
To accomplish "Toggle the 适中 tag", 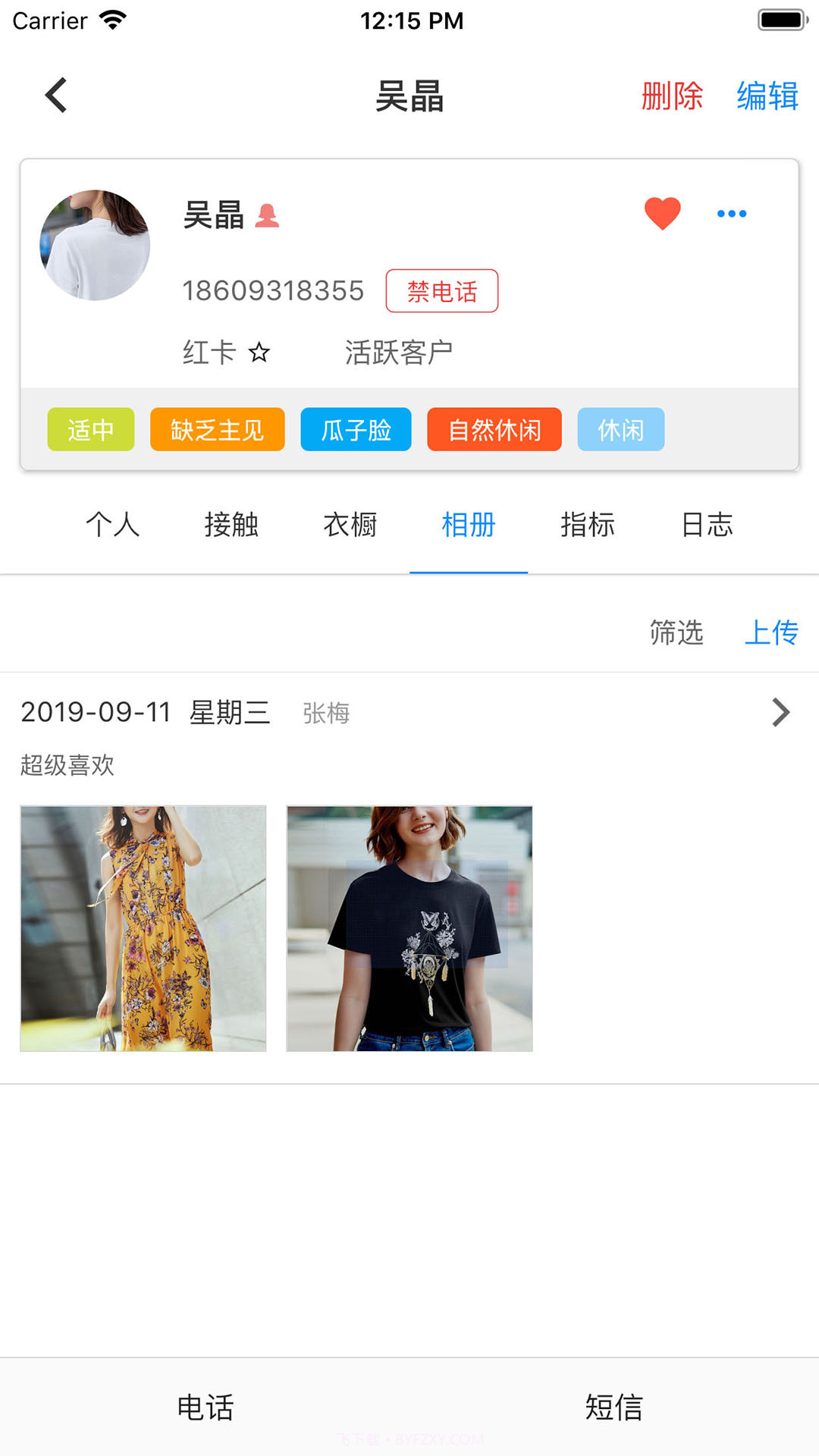I will pyautogui.click(x=90, y=430).
